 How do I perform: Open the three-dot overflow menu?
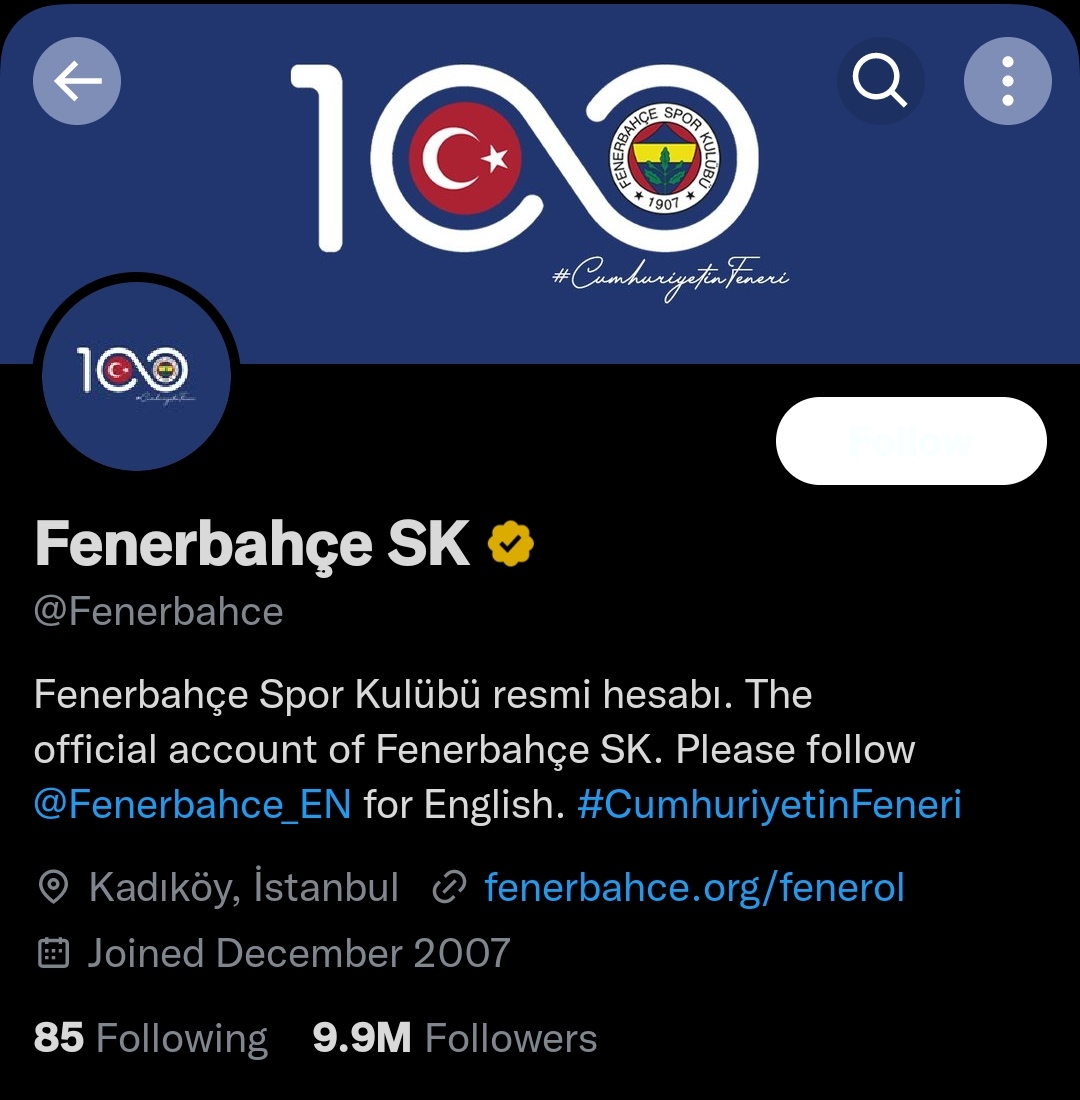(x=1007, y=81)
